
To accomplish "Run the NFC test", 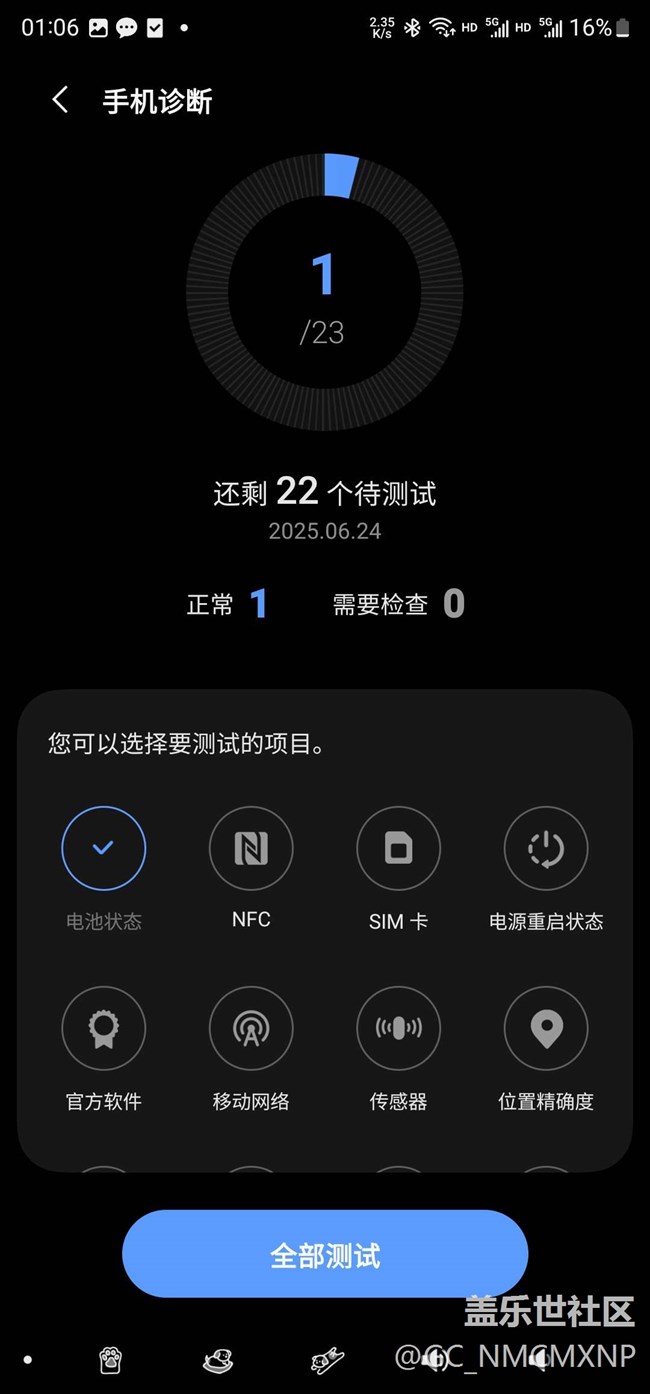I will click(251, 849).
